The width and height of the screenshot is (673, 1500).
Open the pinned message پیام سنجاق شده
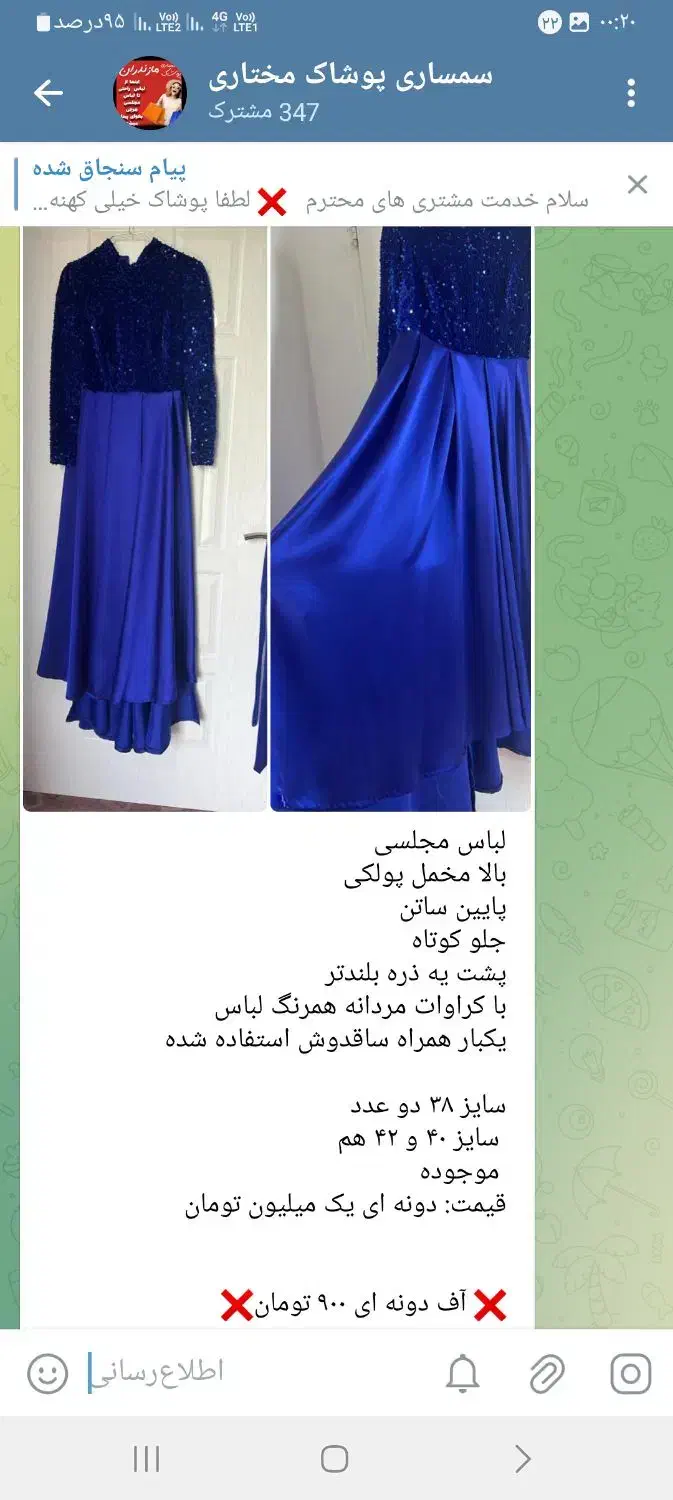(x=310, y=185)
